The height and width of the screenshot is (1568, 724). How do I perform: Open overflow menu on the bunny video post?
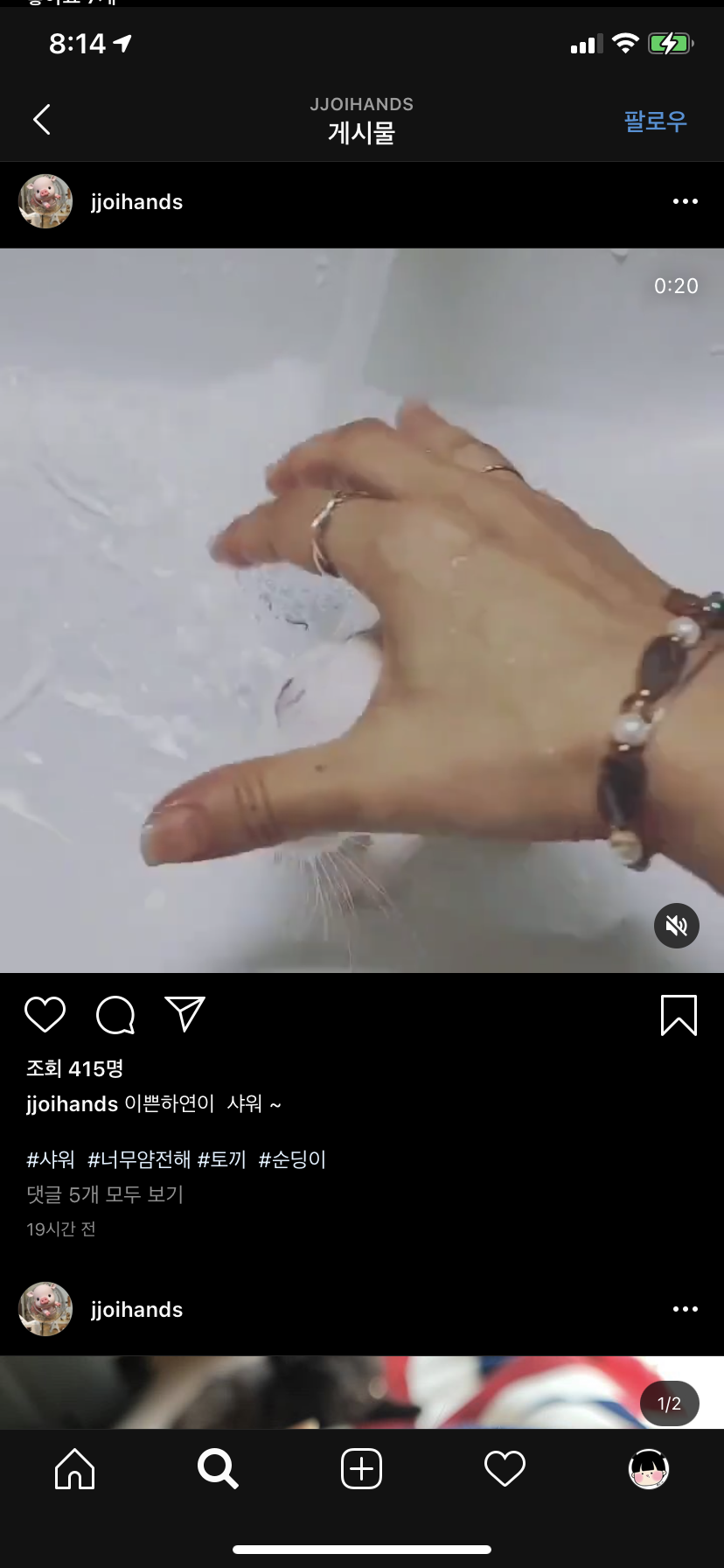[x=685, y=202]
